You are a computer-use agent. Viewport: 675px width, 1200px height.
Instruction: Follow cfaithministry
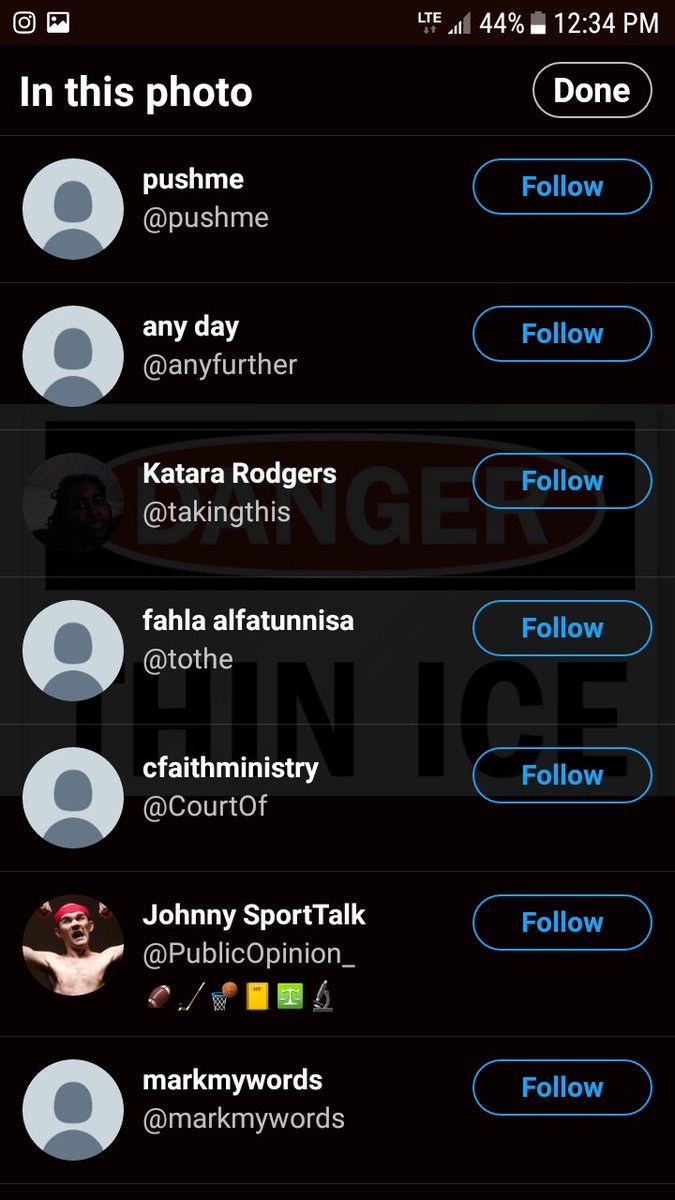click(562, 775)
